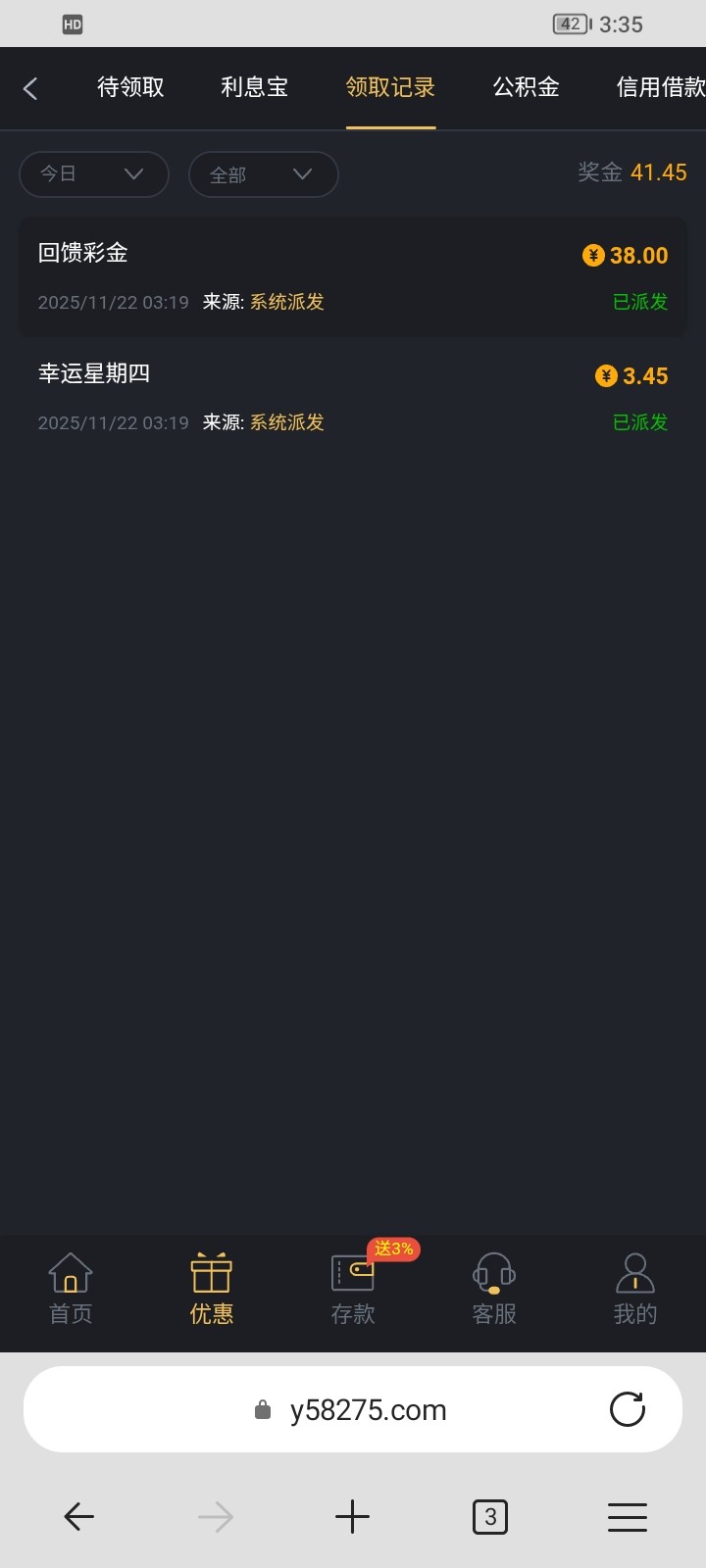The image size is (706, 1568).
Task: Tap the y58275.com address bar
Action: [368, 1410]
